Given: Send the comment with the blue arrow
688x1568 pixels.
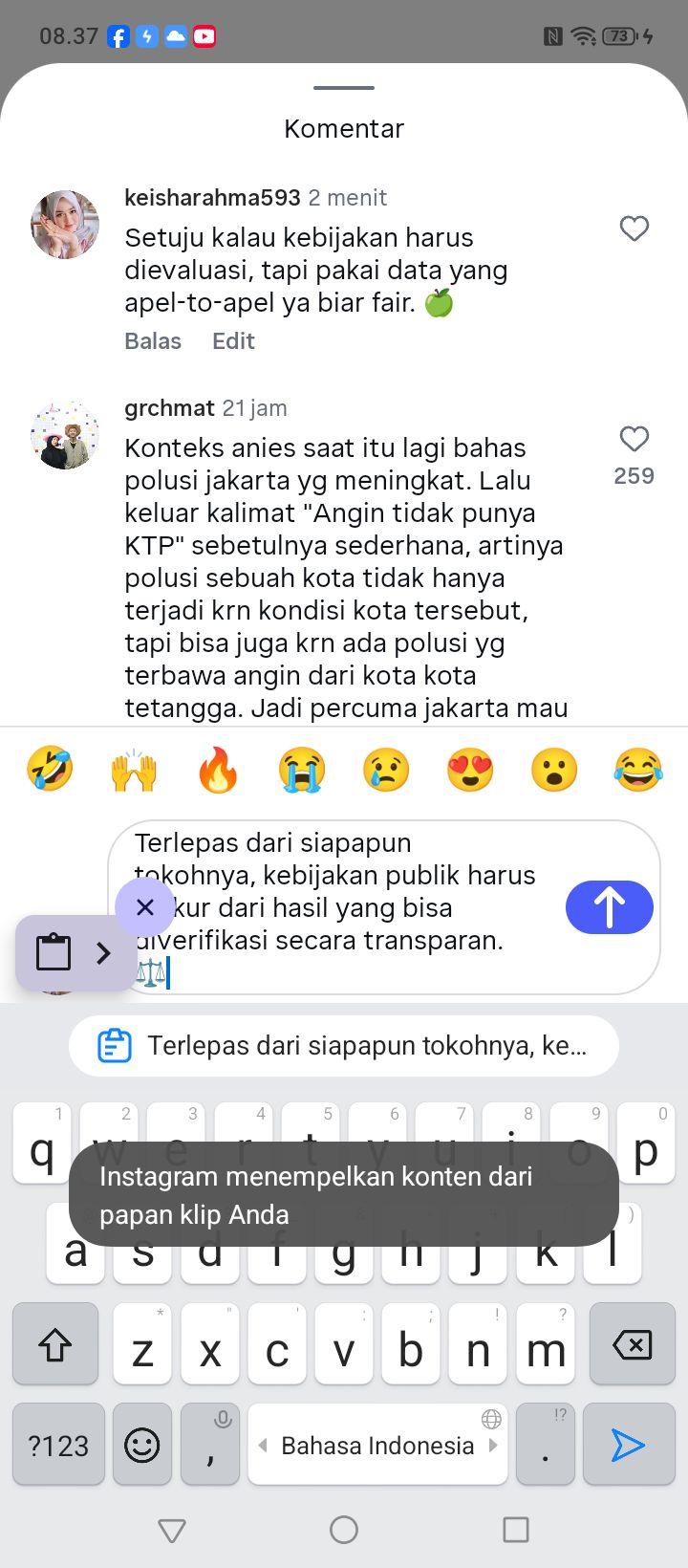Looking at the screenshot, I should tap(610, 907).
